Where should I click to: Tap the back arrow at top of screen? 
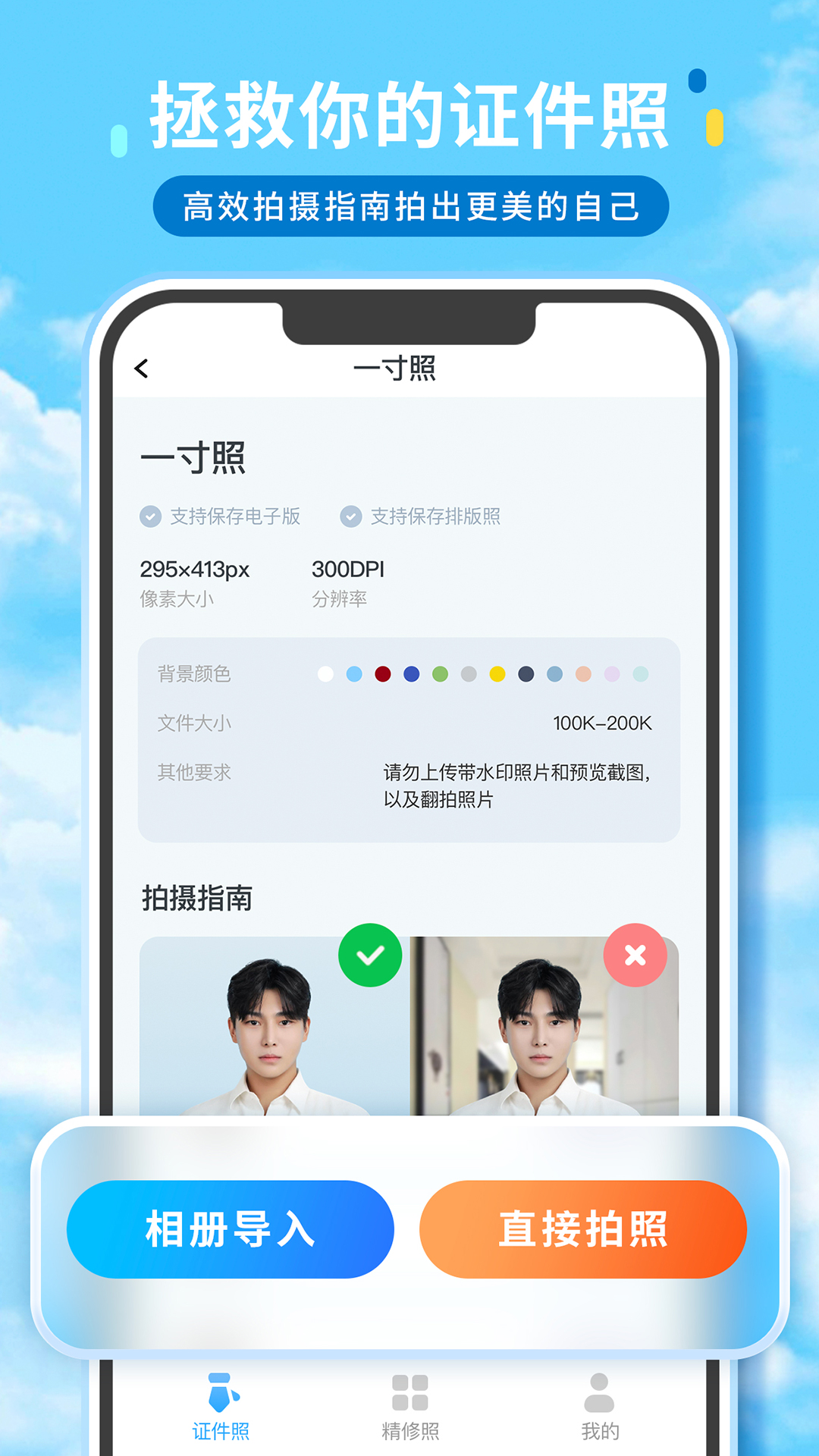[141, 369]
